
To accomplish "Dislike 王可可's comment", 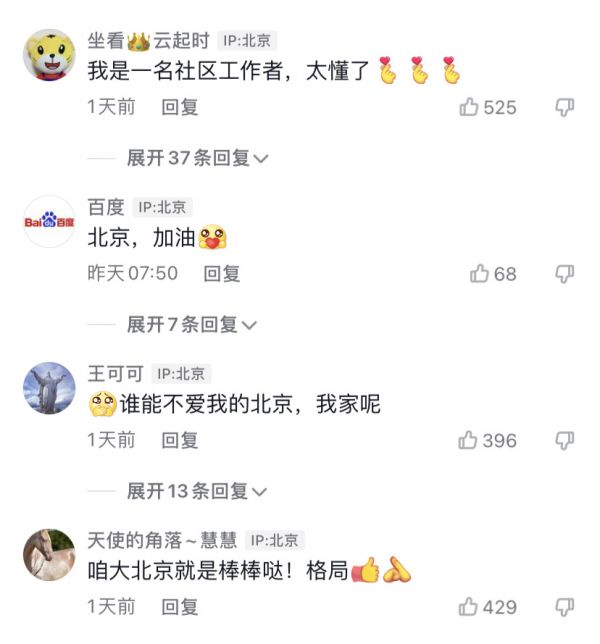I will pyautogui.click(x=565, y=440).
